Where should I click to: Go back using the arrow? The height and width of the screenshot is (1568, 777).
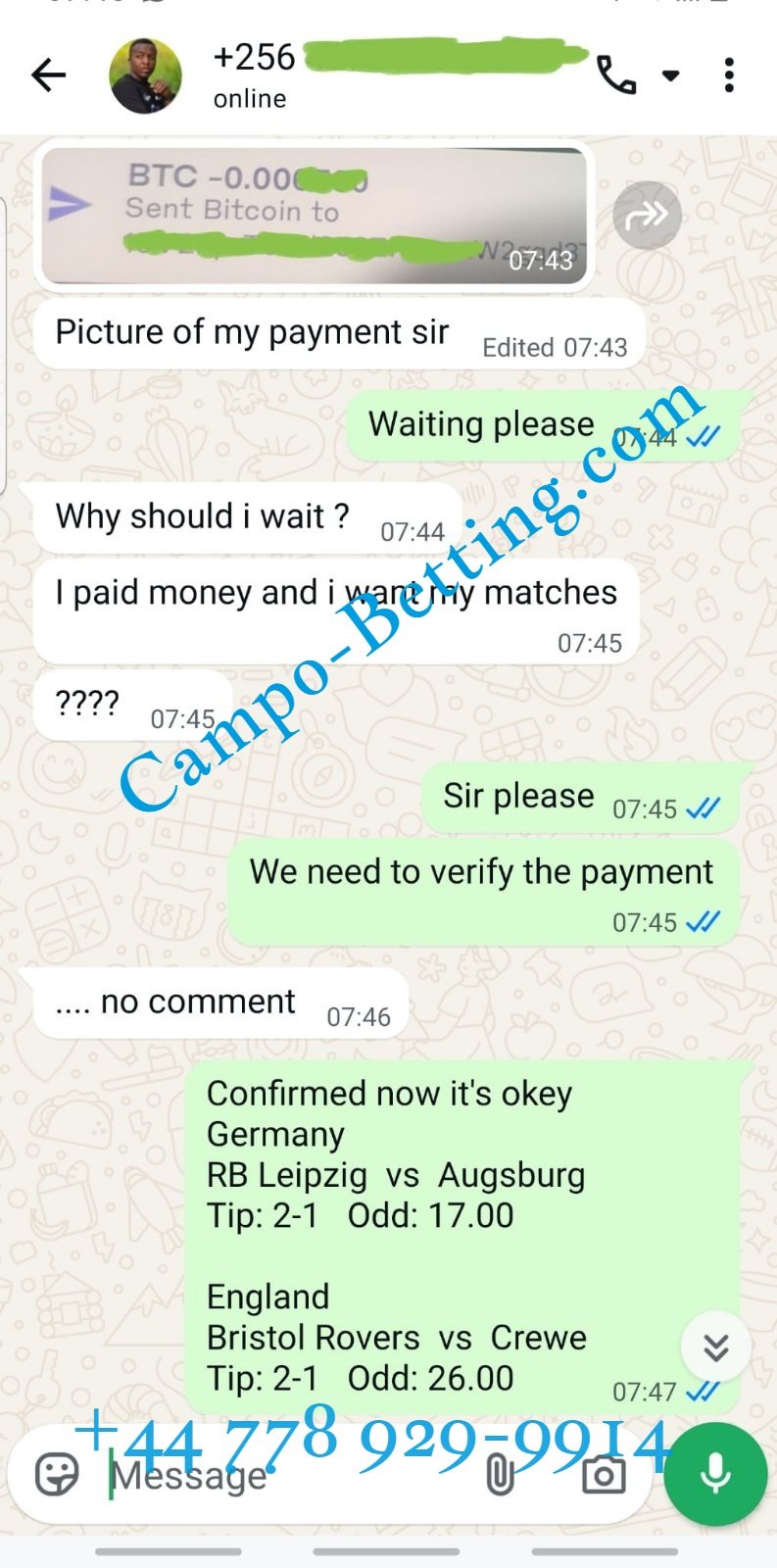[48, 75]
